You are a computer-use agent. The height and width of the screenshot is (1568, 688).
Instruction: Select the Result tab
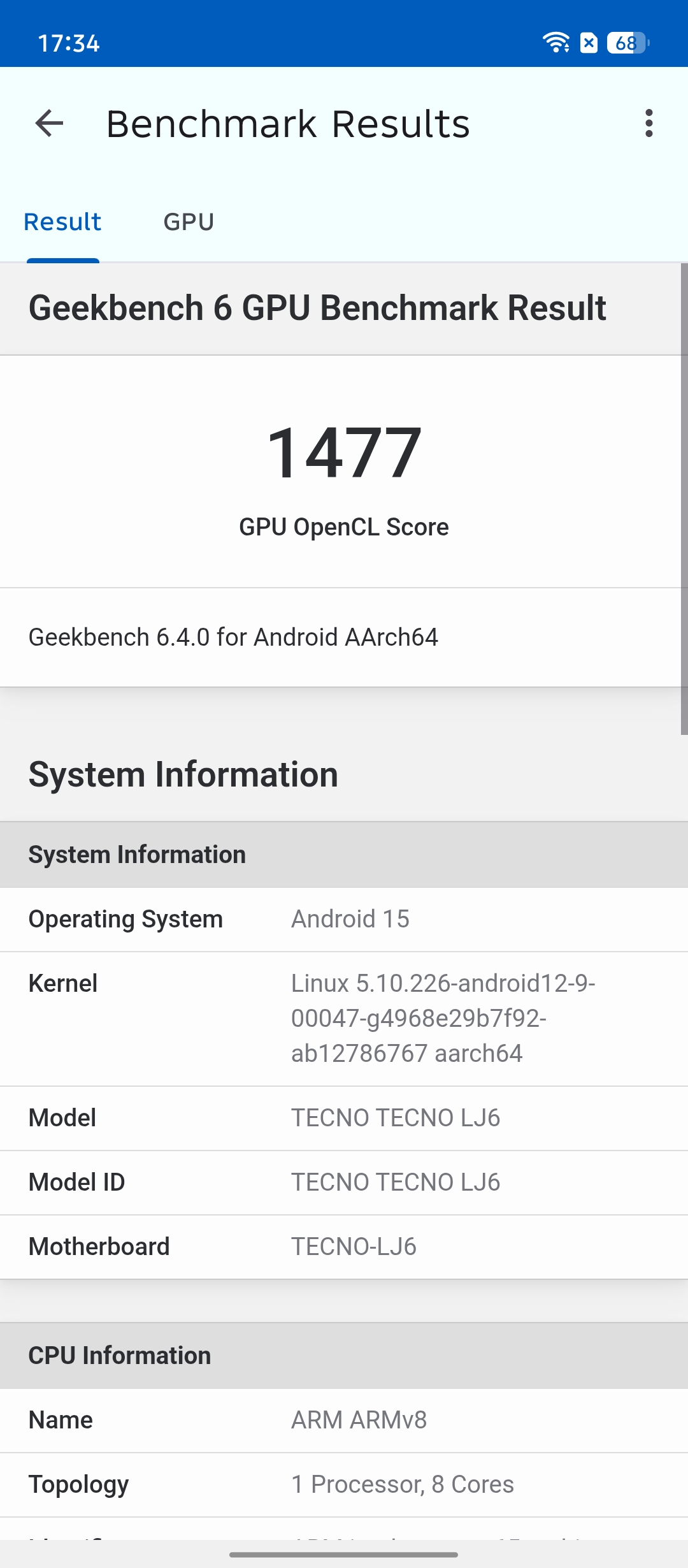coord(62,222)
